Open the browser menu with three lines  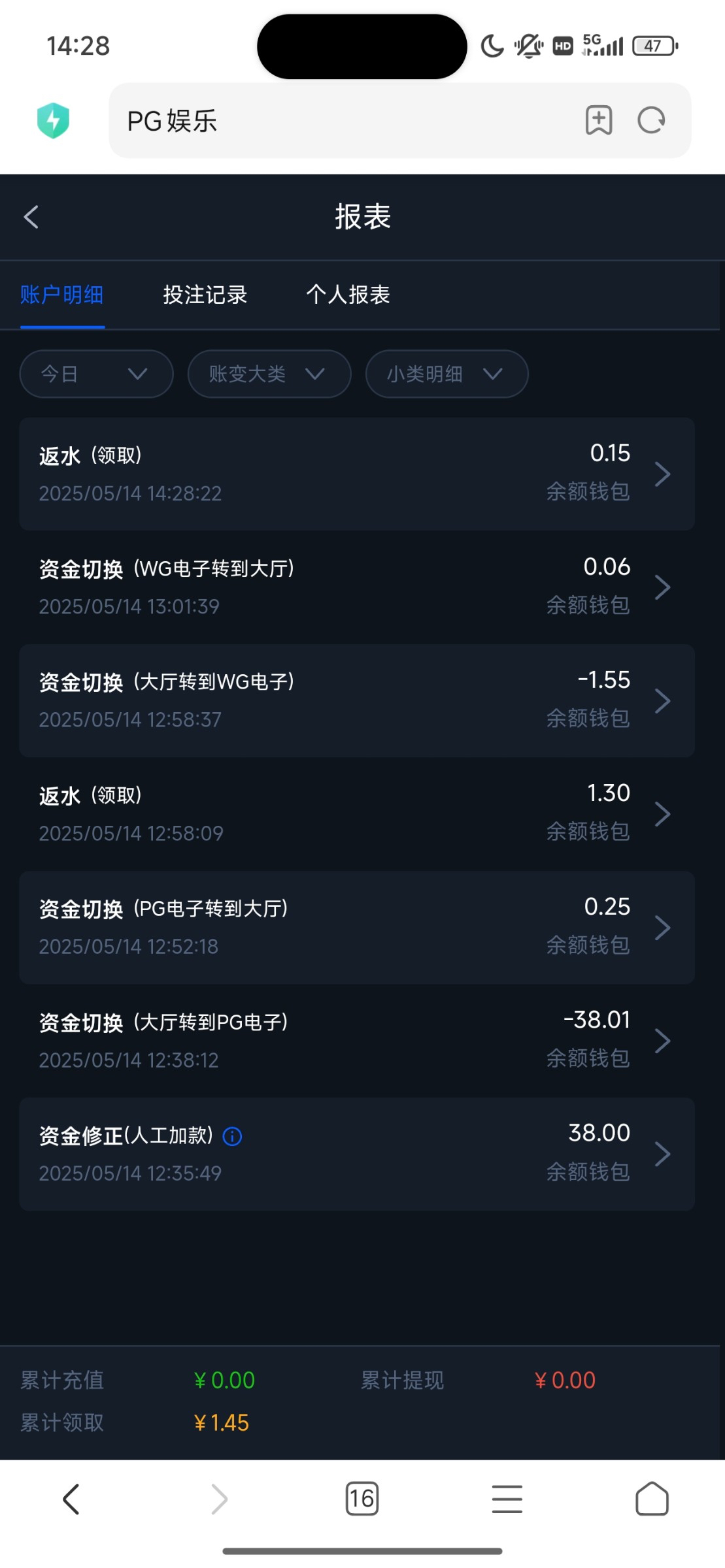tap(507, 1499)
